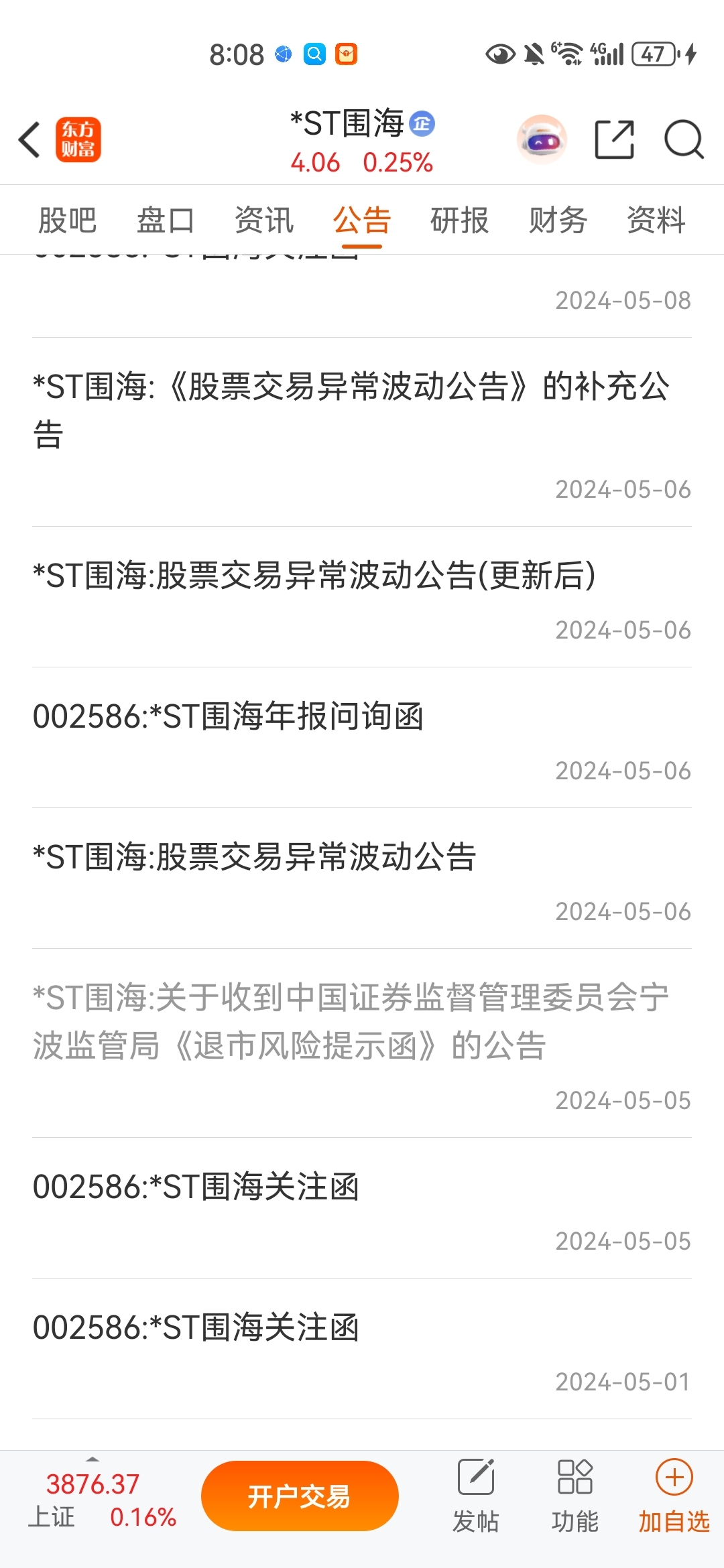Screen dimensions: 724x1568
Task: Open 《股票交易异常波动公告》的补充公告 announcement
Action: tap(352, 410)
